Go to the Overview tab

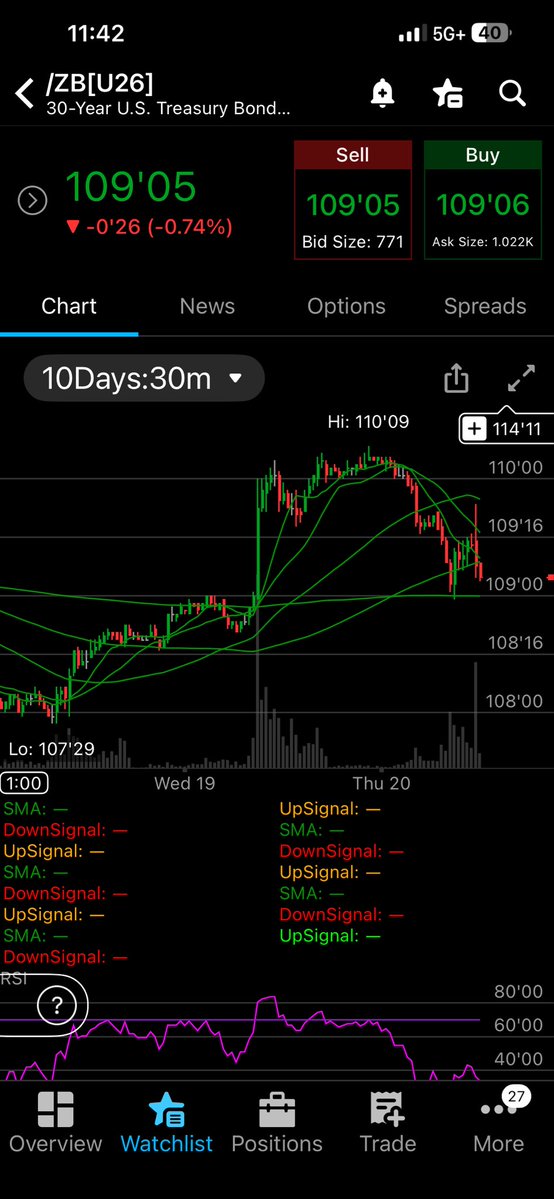[55, 1123]
